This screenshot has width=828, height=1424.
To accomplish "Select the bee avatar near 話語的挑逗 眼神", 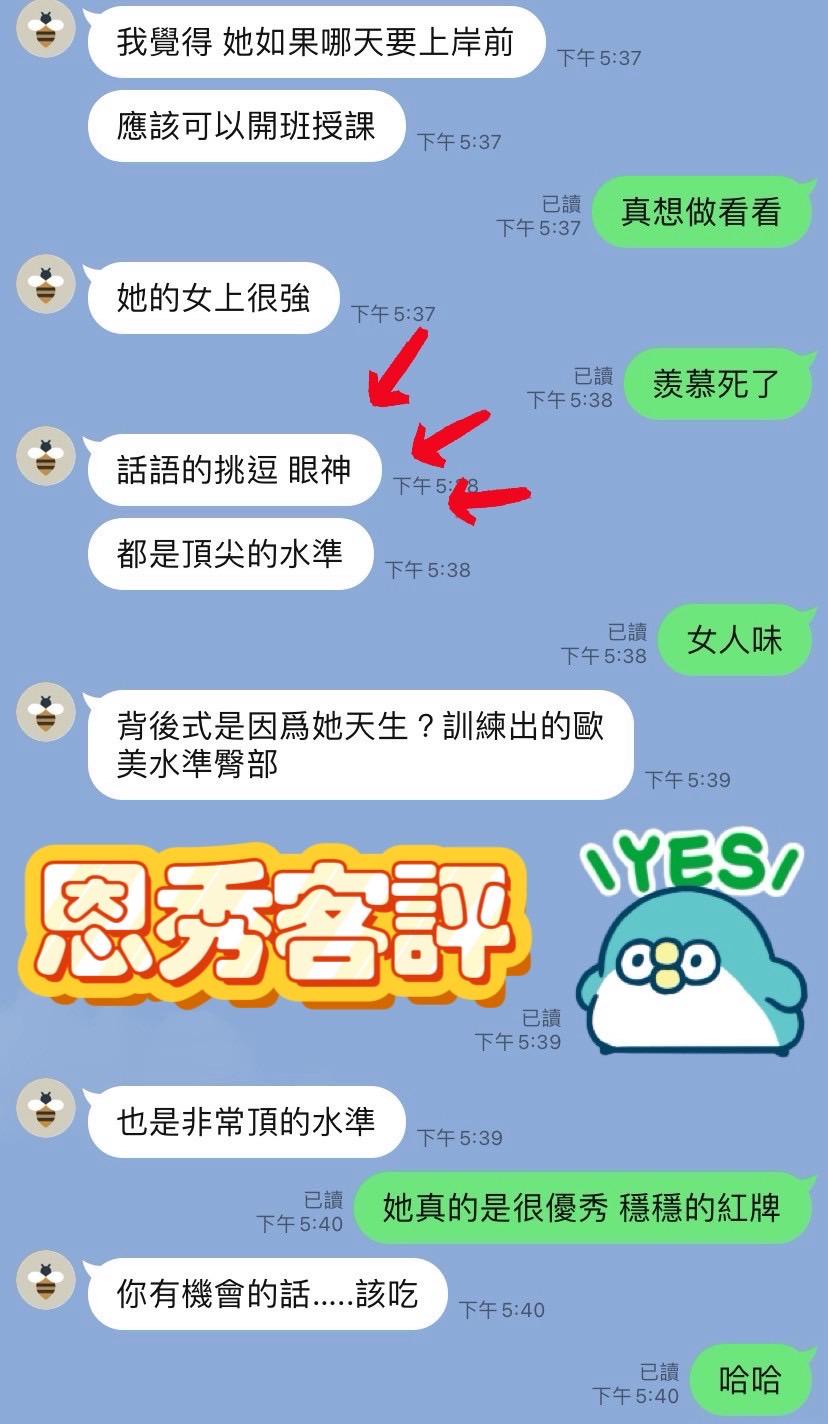I will coord(44,457).
